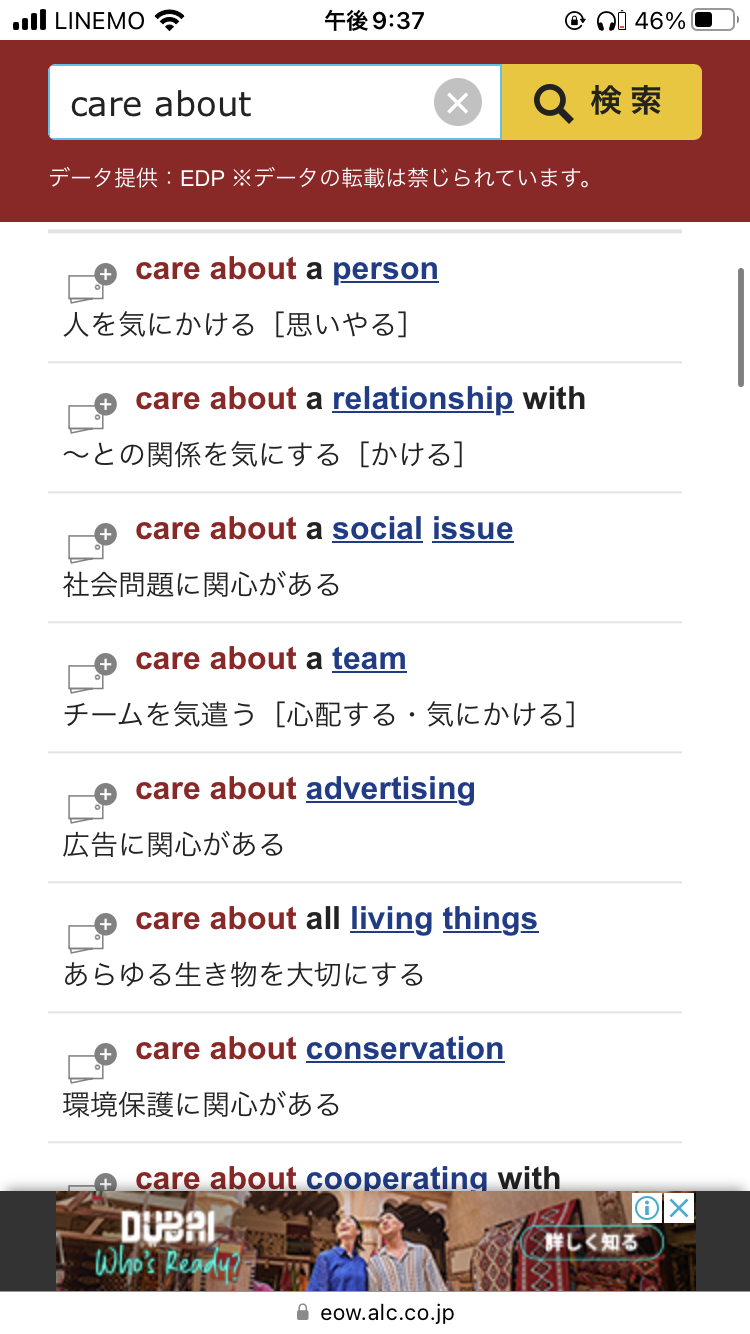Tap the eow.alc.co.jp address bar
Image resolution: width=750 pixels, height=1334 pixels.
[375, 1313]
